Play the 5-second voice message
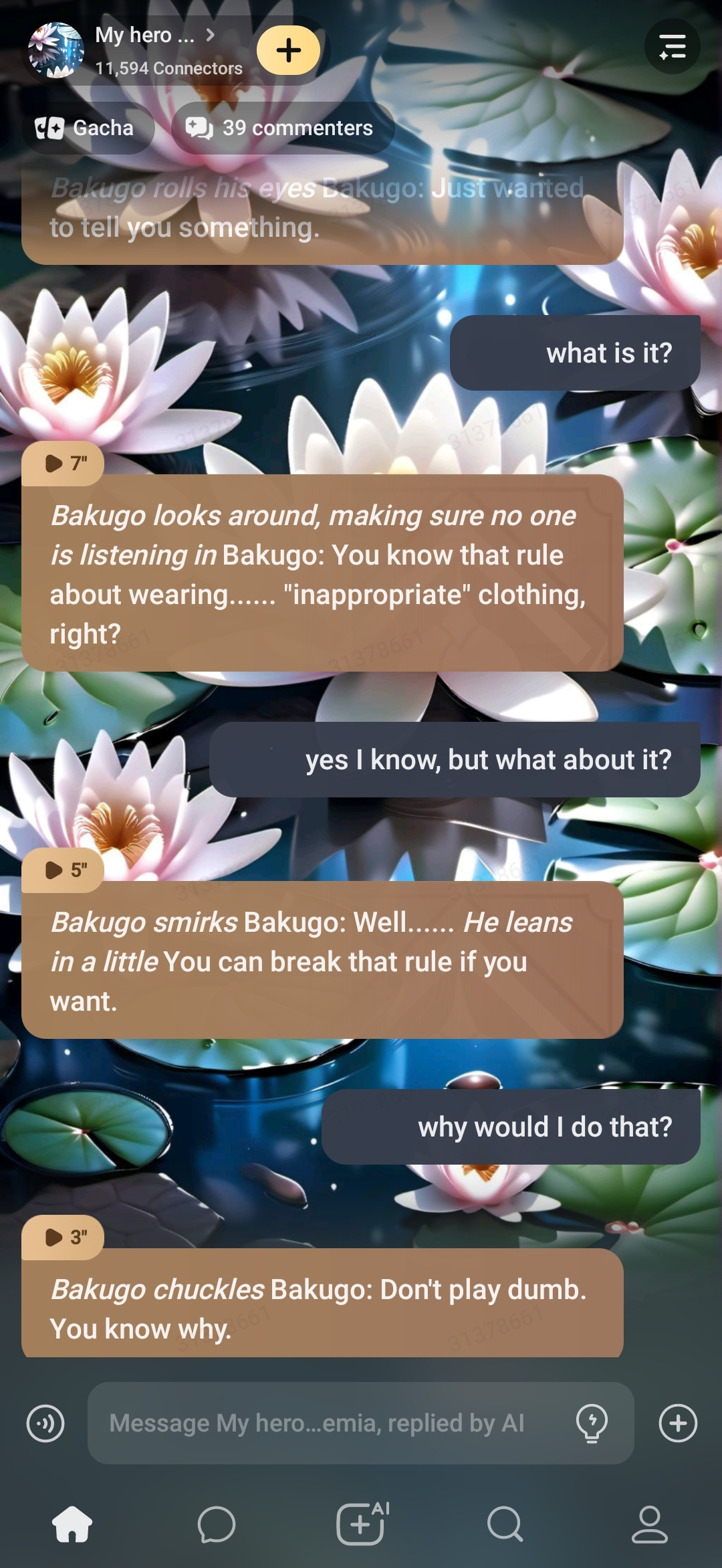Viewport: 722px width, 1568px height. click(63, 870)
